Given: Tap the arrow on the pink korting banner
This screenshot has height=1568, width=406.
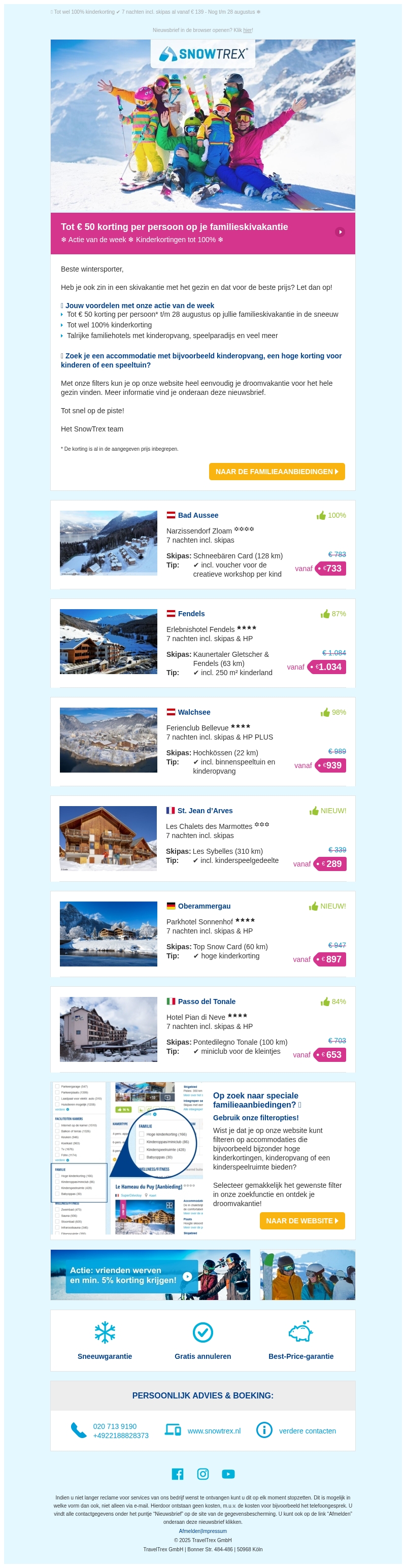Looking at the screenshot, I should (x=340, y=232).
